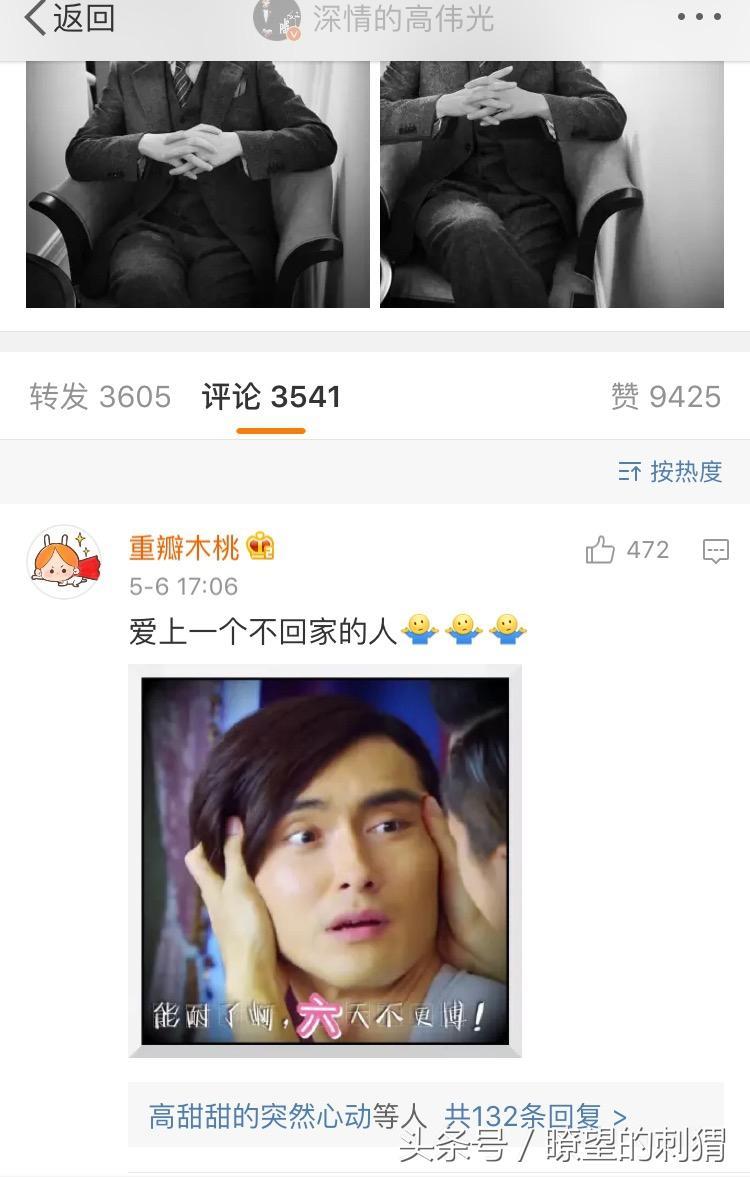The height and width of the screenshot is (1177, 750).
Task: Expand all 132 replies (共132条回复)
Action: pyautogui.click(x=536, y=1116)
